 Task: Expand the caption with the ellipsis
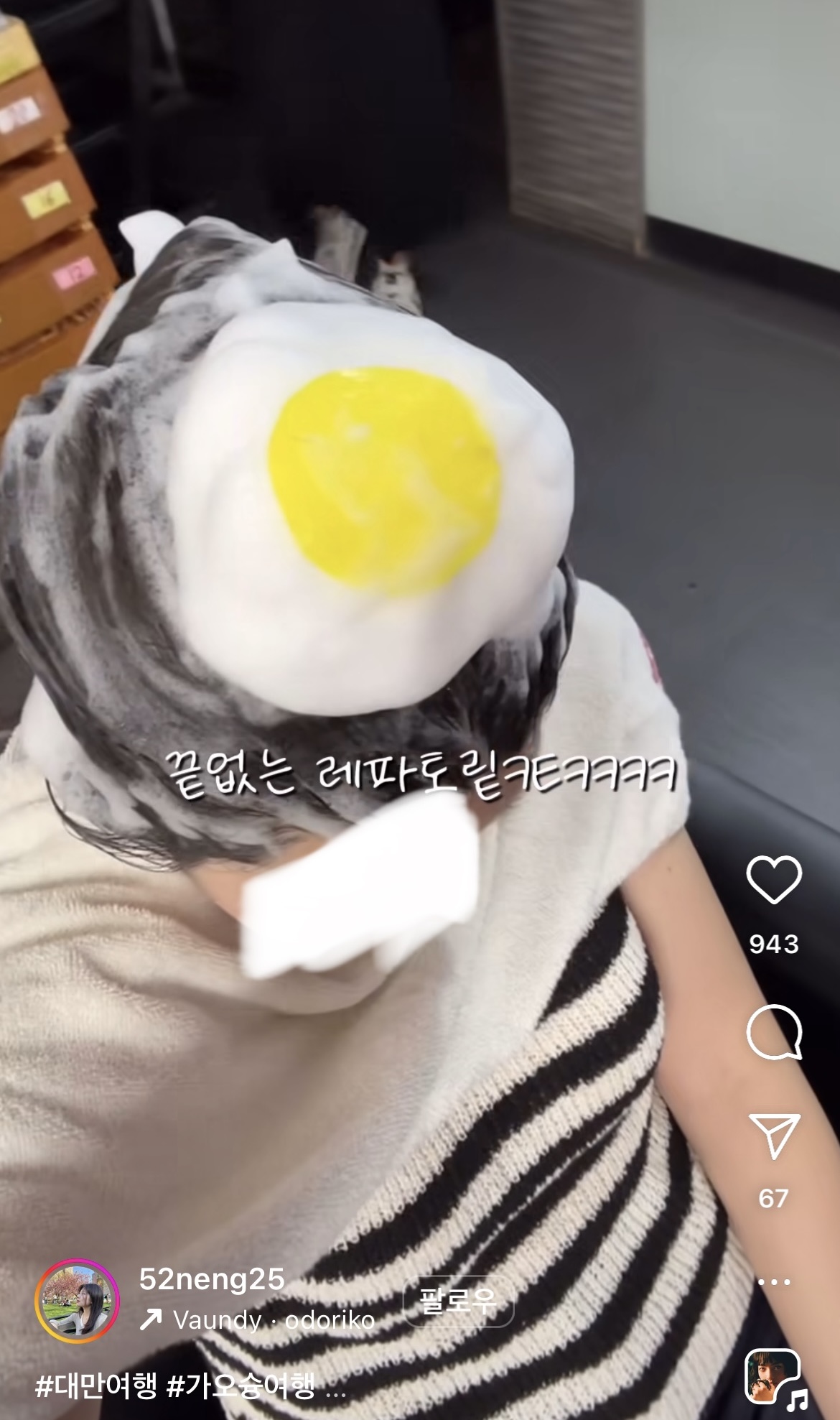[336, 1391]
